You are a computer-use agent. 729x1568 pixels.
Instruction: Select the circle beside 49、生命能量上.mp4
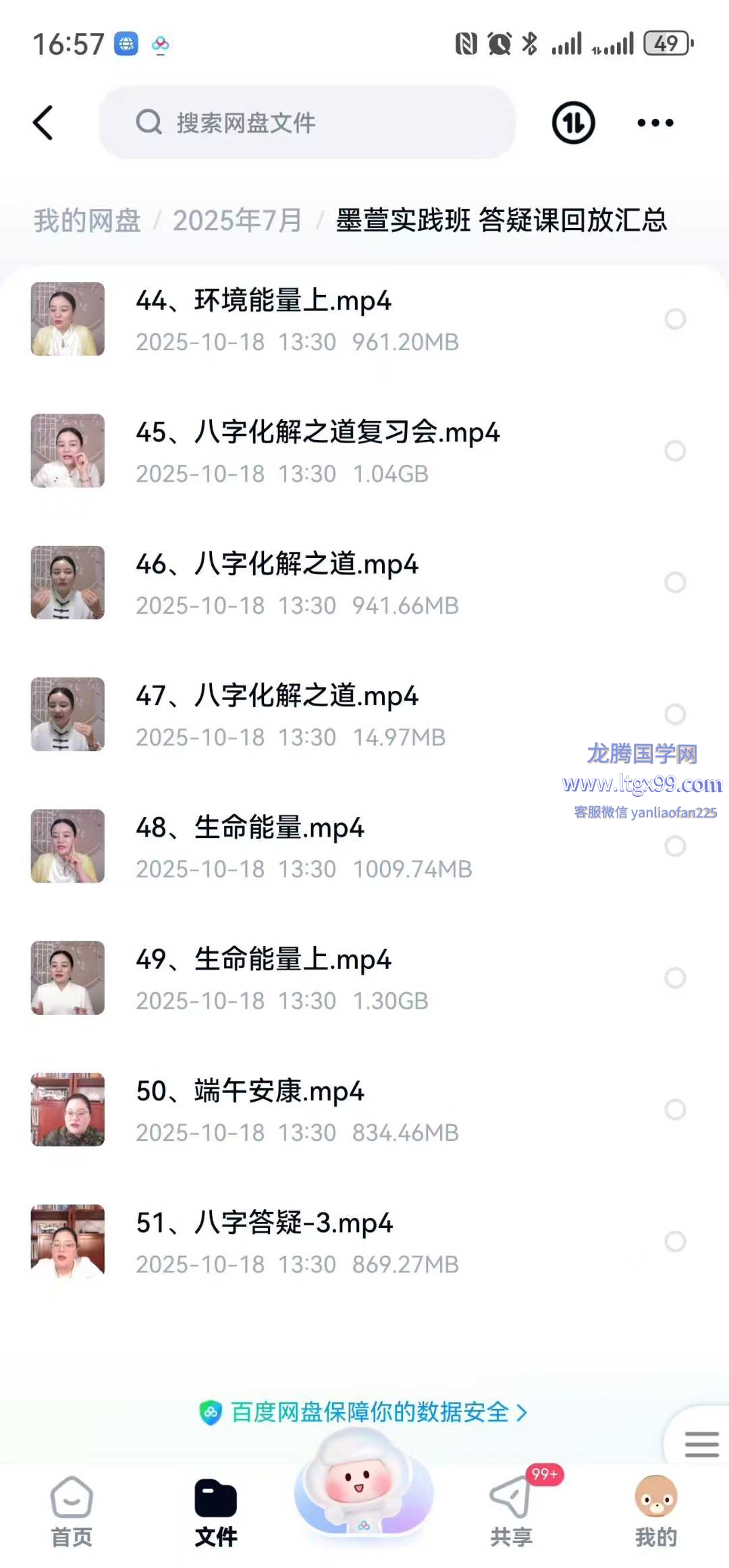(675, 978)
